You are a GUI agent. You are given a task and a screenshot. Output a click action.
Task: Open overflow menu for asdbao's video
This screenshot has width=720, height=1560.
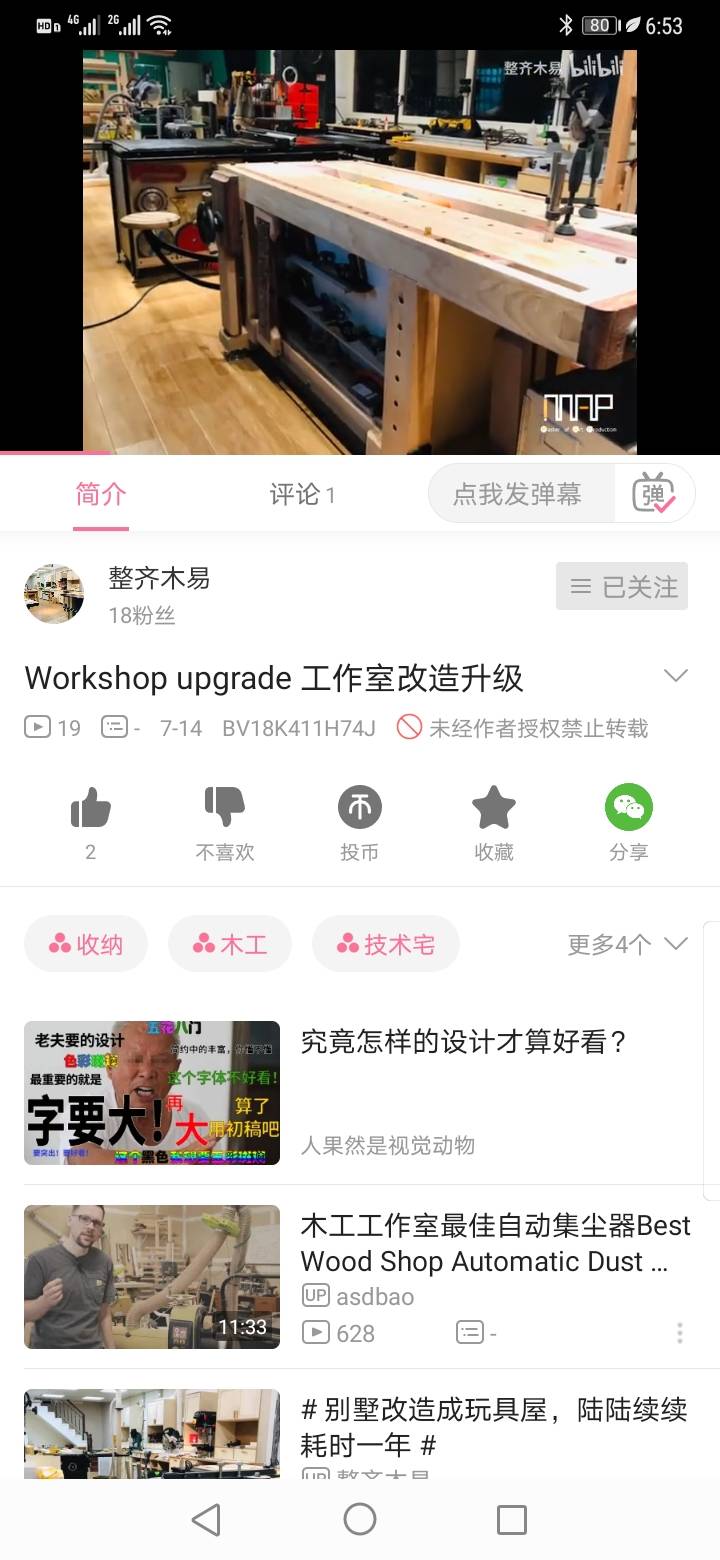tap(680, 1333)
